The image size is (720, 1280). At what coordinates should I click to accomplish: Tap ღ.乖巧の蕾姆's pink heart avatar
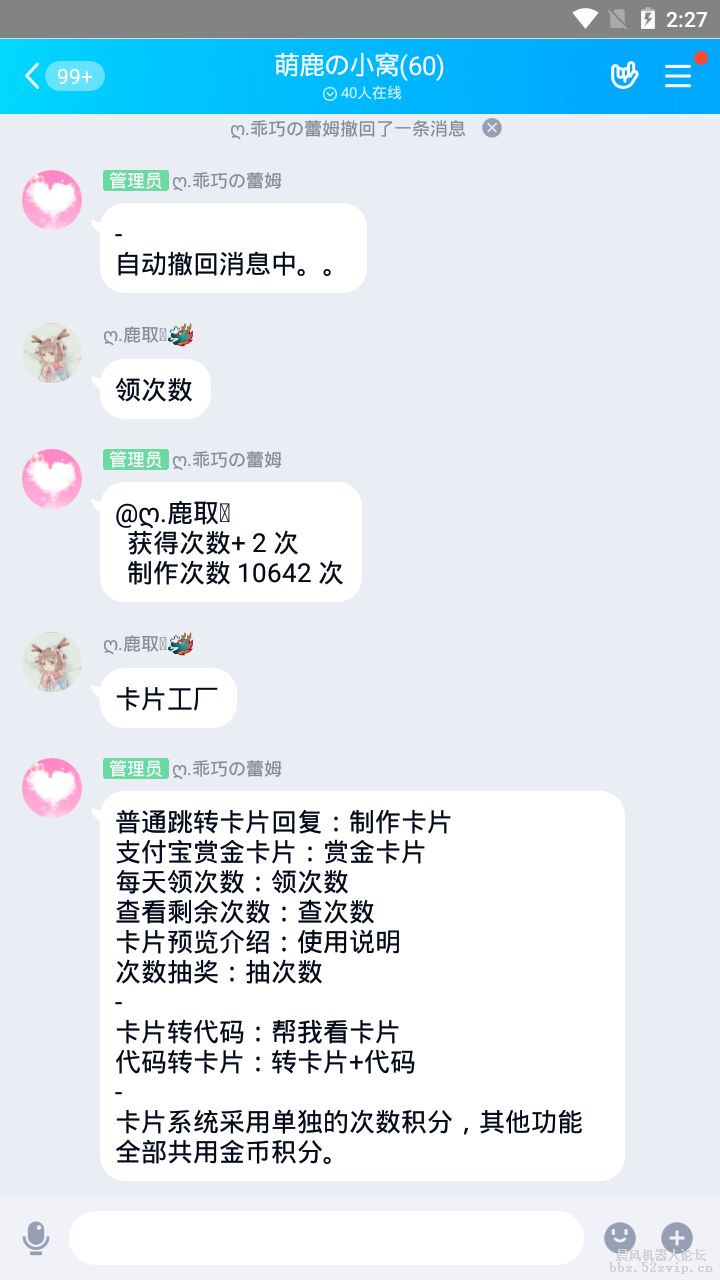[x=51, y=199]
